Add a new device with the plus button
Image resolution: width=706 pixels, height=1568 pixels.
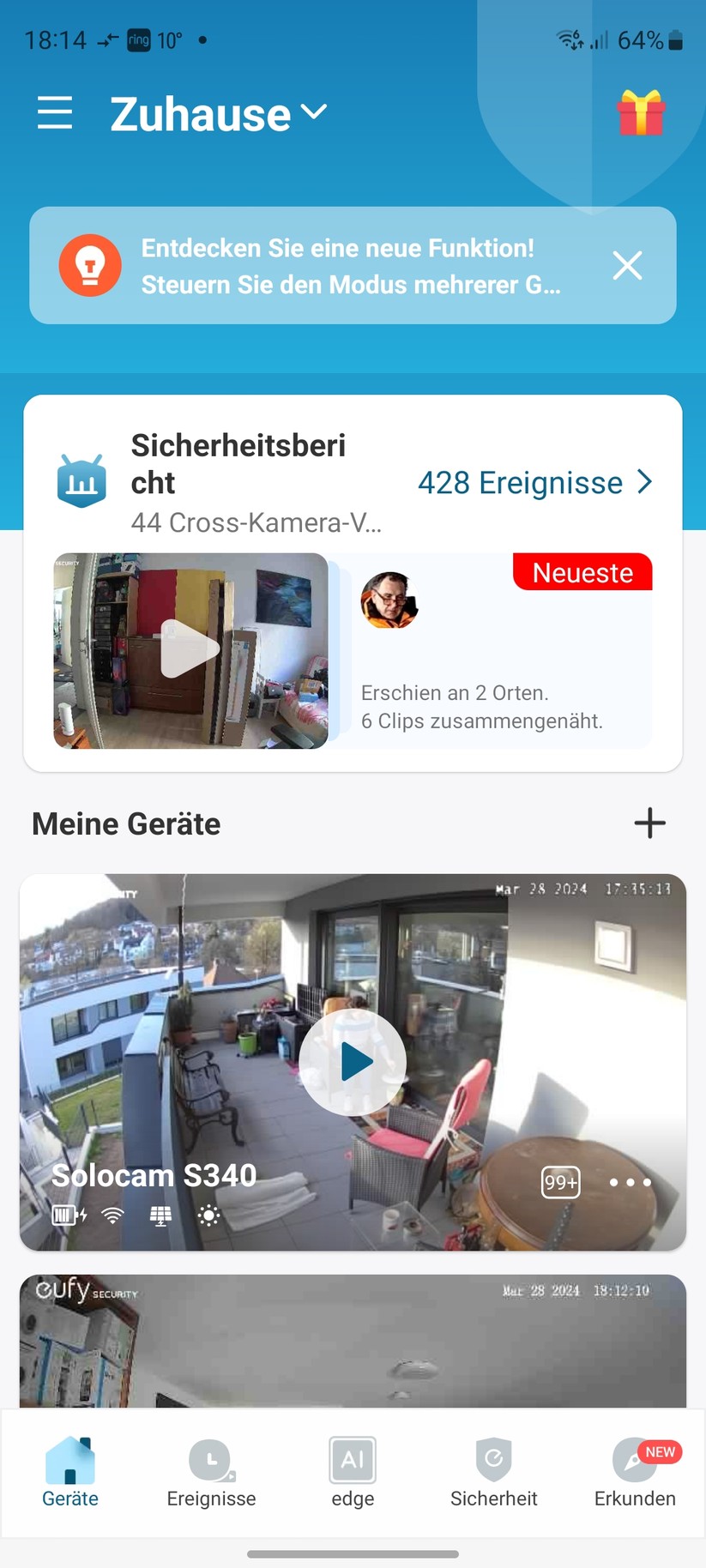click(x=650, y=823)
